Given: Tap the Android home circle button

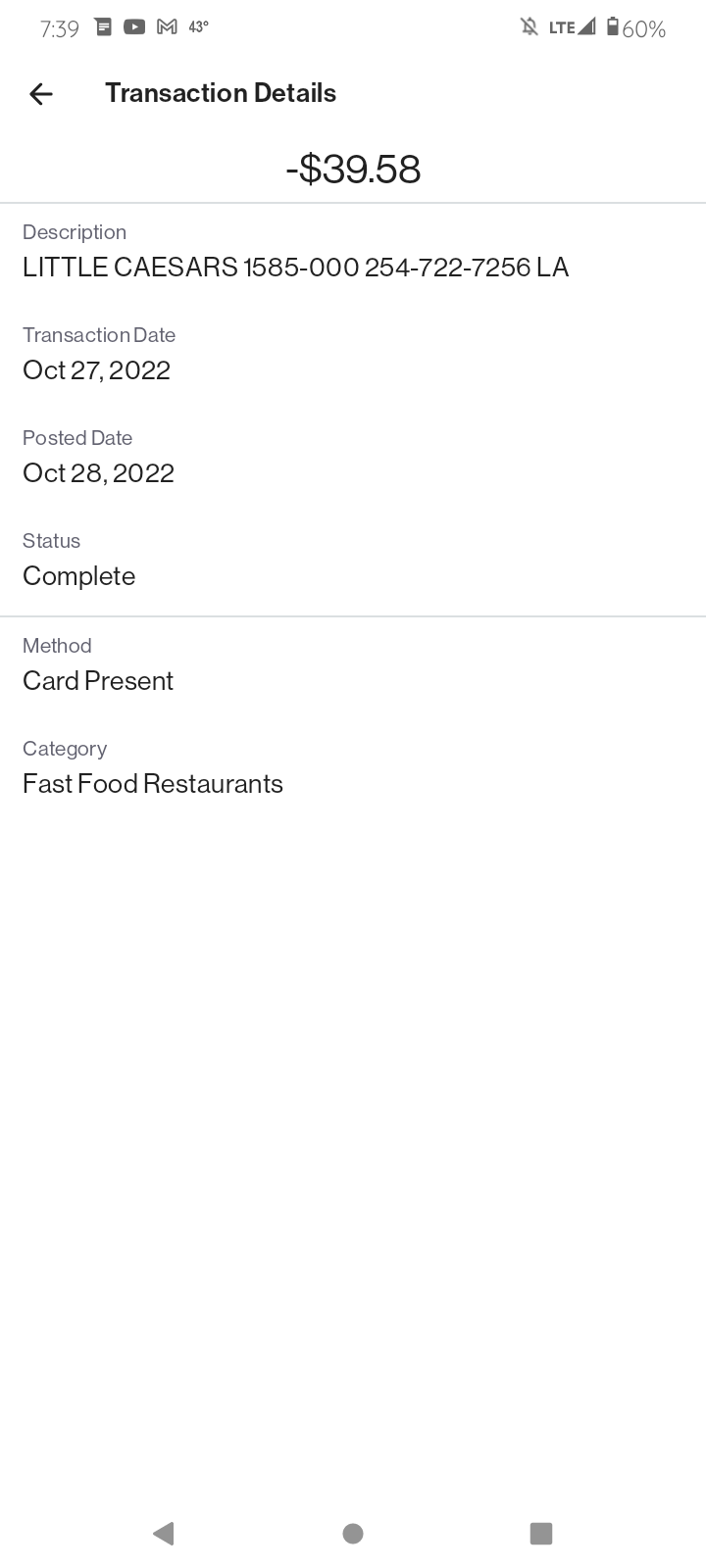Looking at the screenshot, I should point(352,1533).
